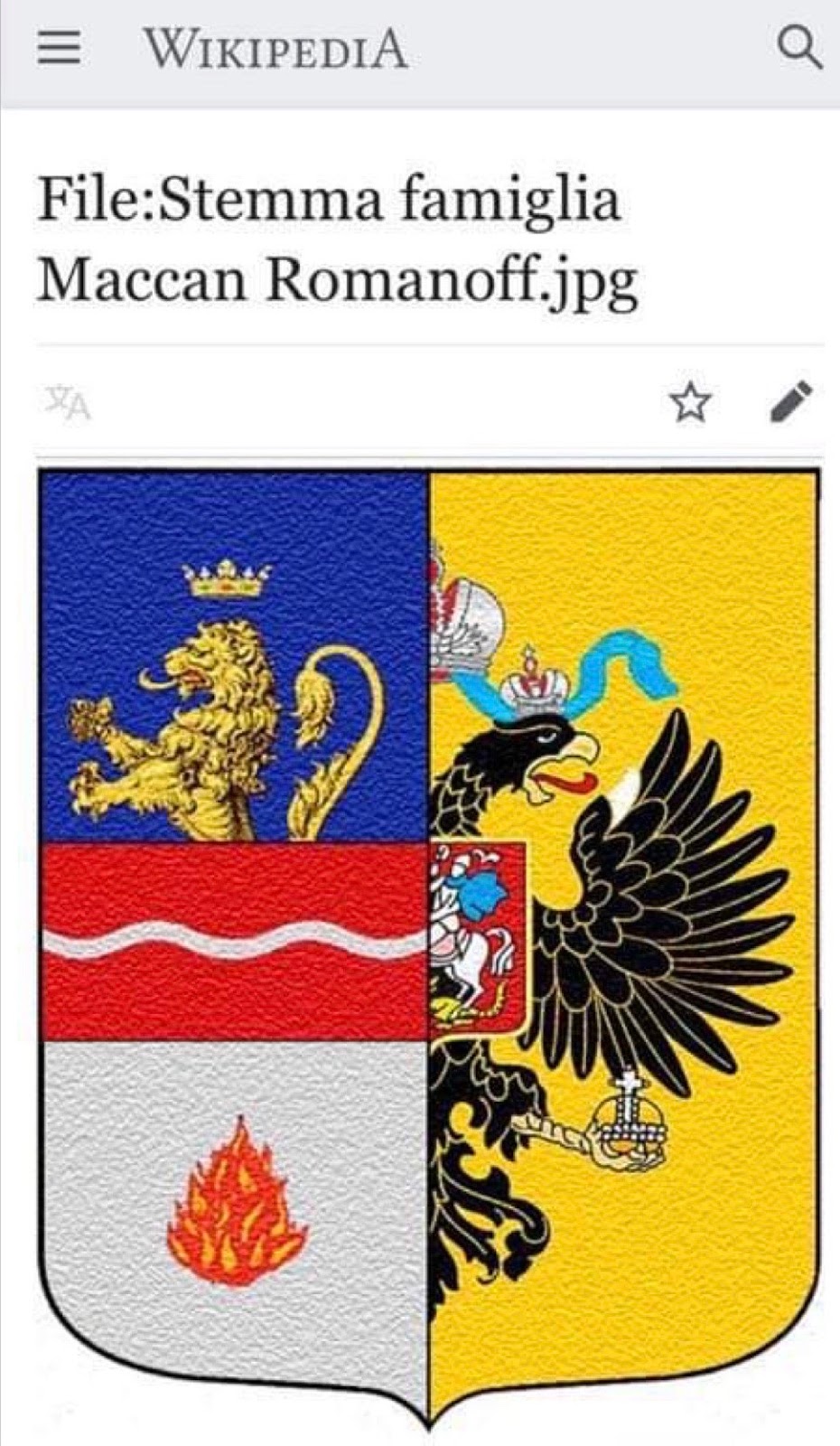
Task: Tap the language translate icon
Action: pyautogui.click(x=69, y=403)
